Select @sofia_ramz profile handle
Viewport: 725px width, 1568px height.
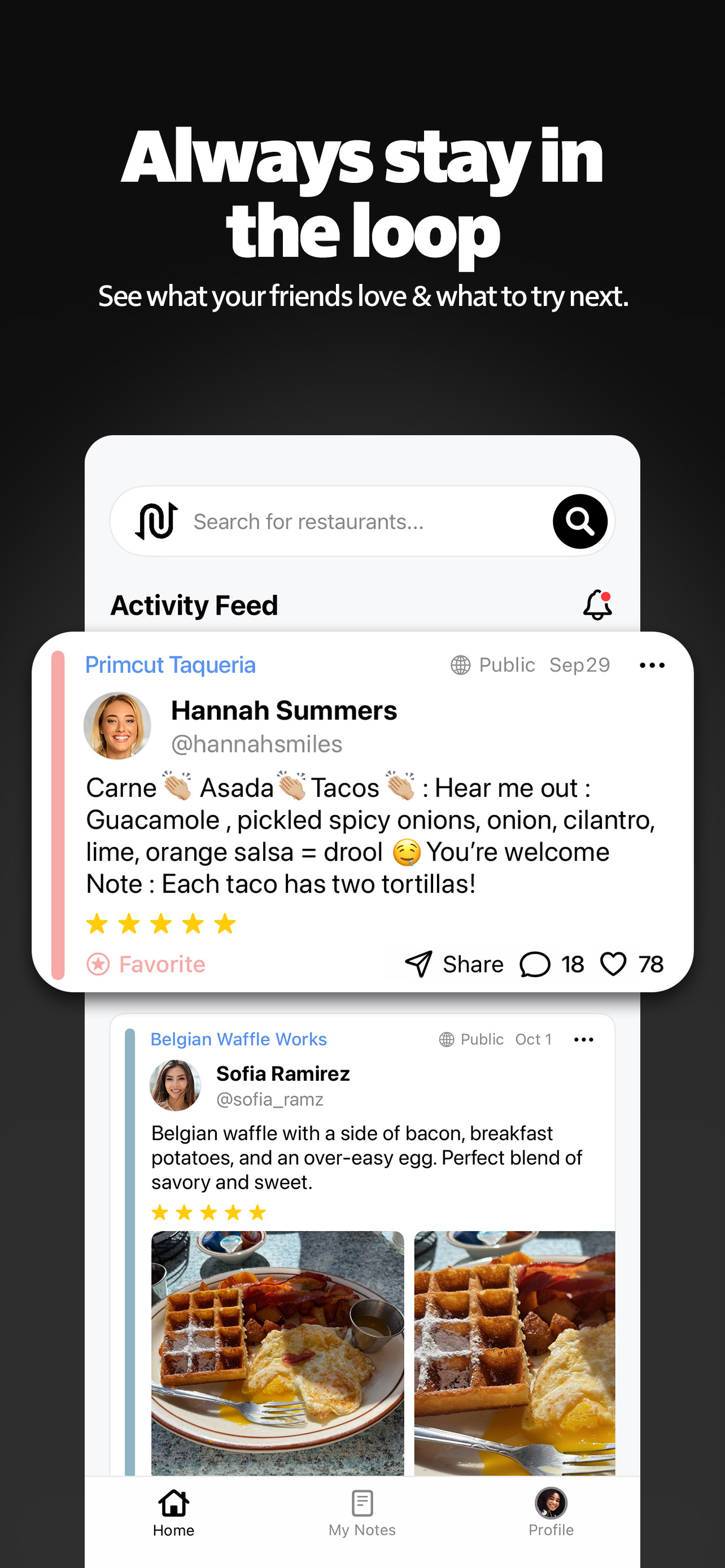click(x=270, y=1100)
